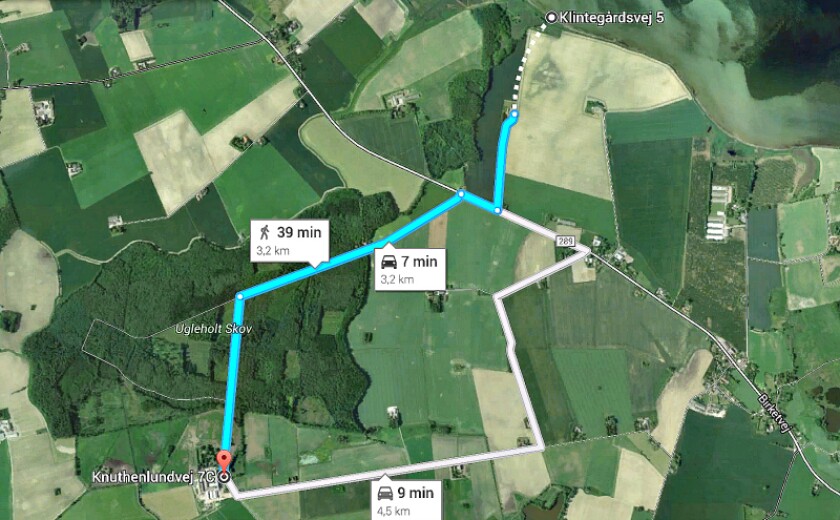Viewport: 840px width, 520px height.
Task: Tap the Klintegårdsvej 5 start marker
Action: [x=552, y=18]
